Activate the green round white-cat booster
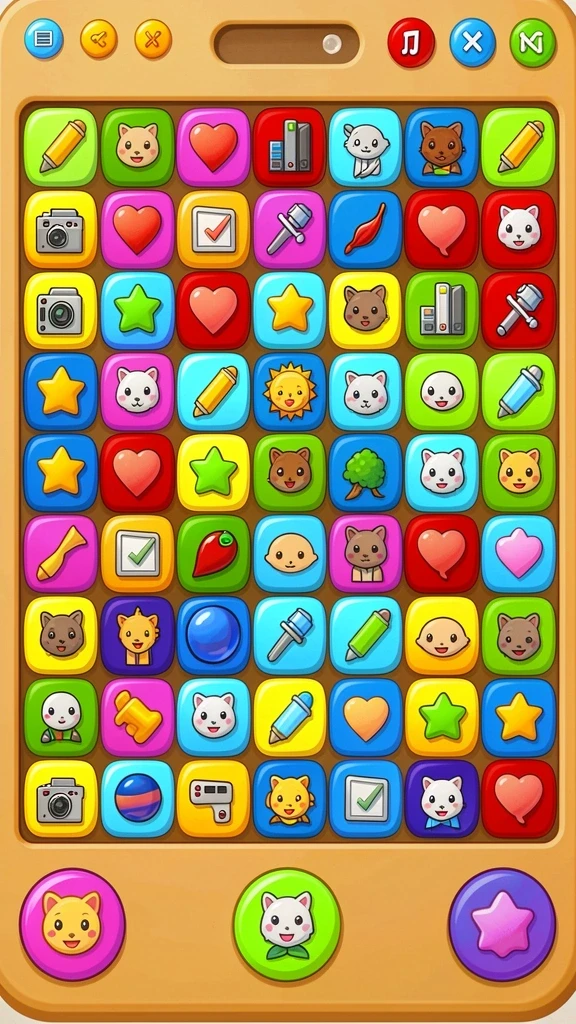Screen dimensions: 576x1024 tap(287, 924)
